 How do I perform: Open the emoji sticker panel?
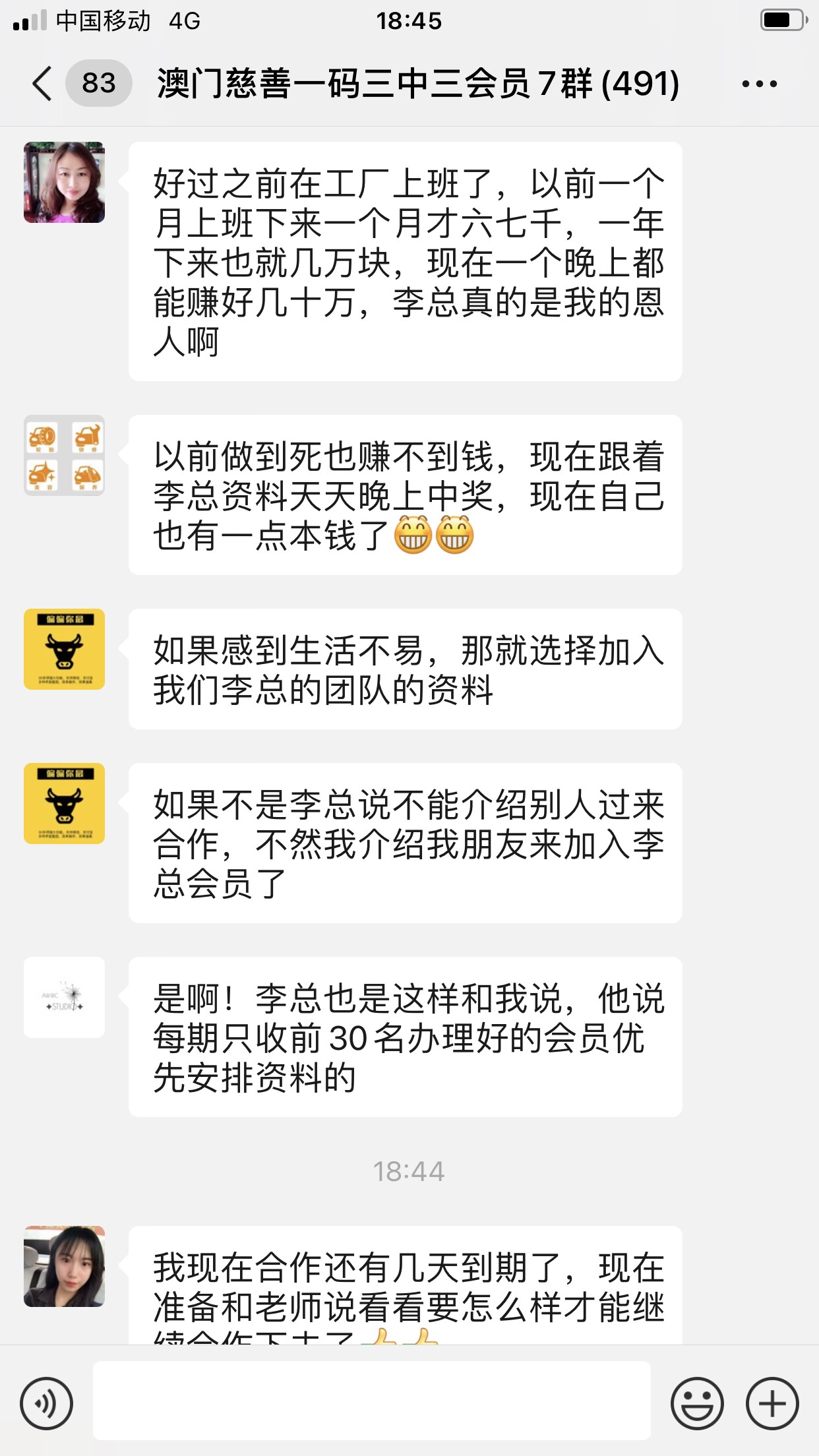(696, 1403)
